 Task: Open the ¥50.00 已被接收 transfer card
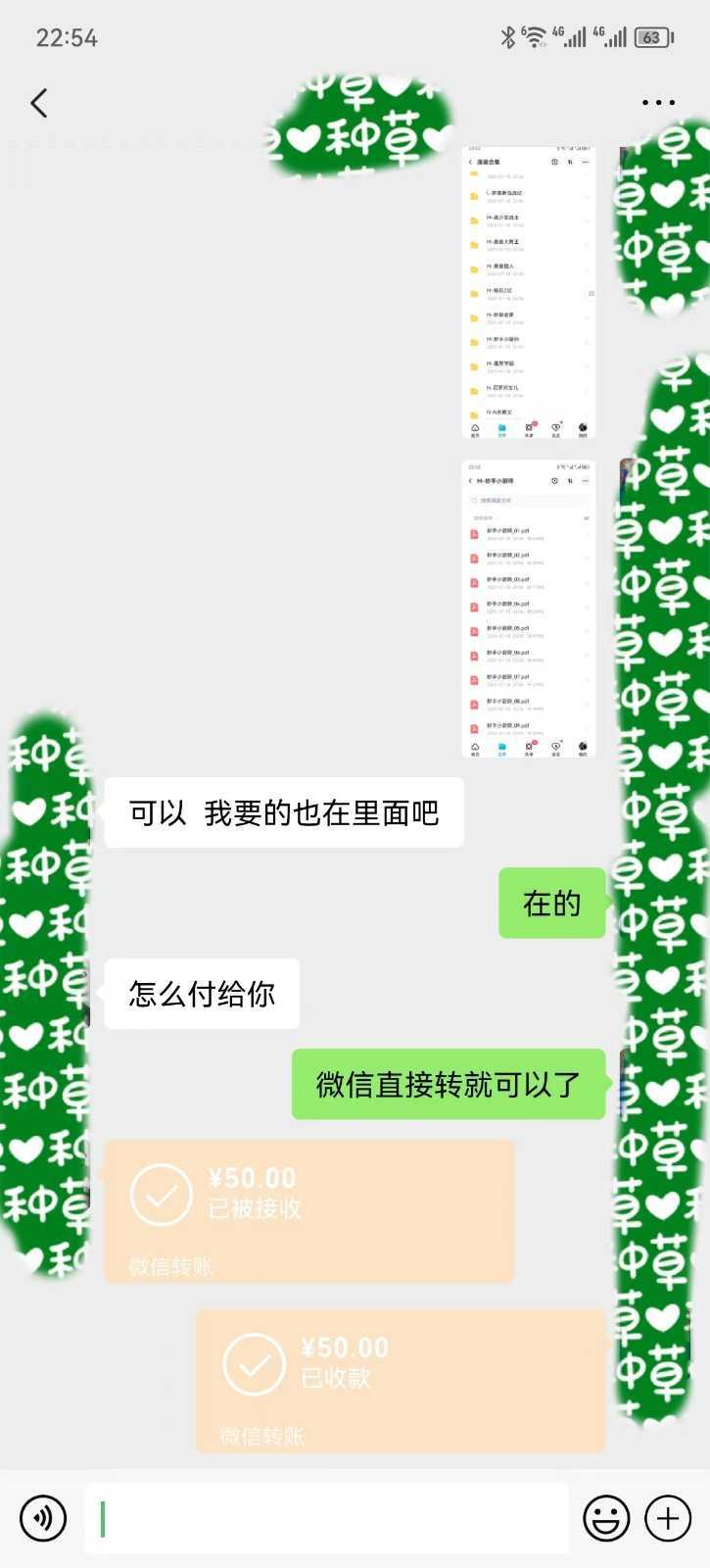coord(308,1210)
